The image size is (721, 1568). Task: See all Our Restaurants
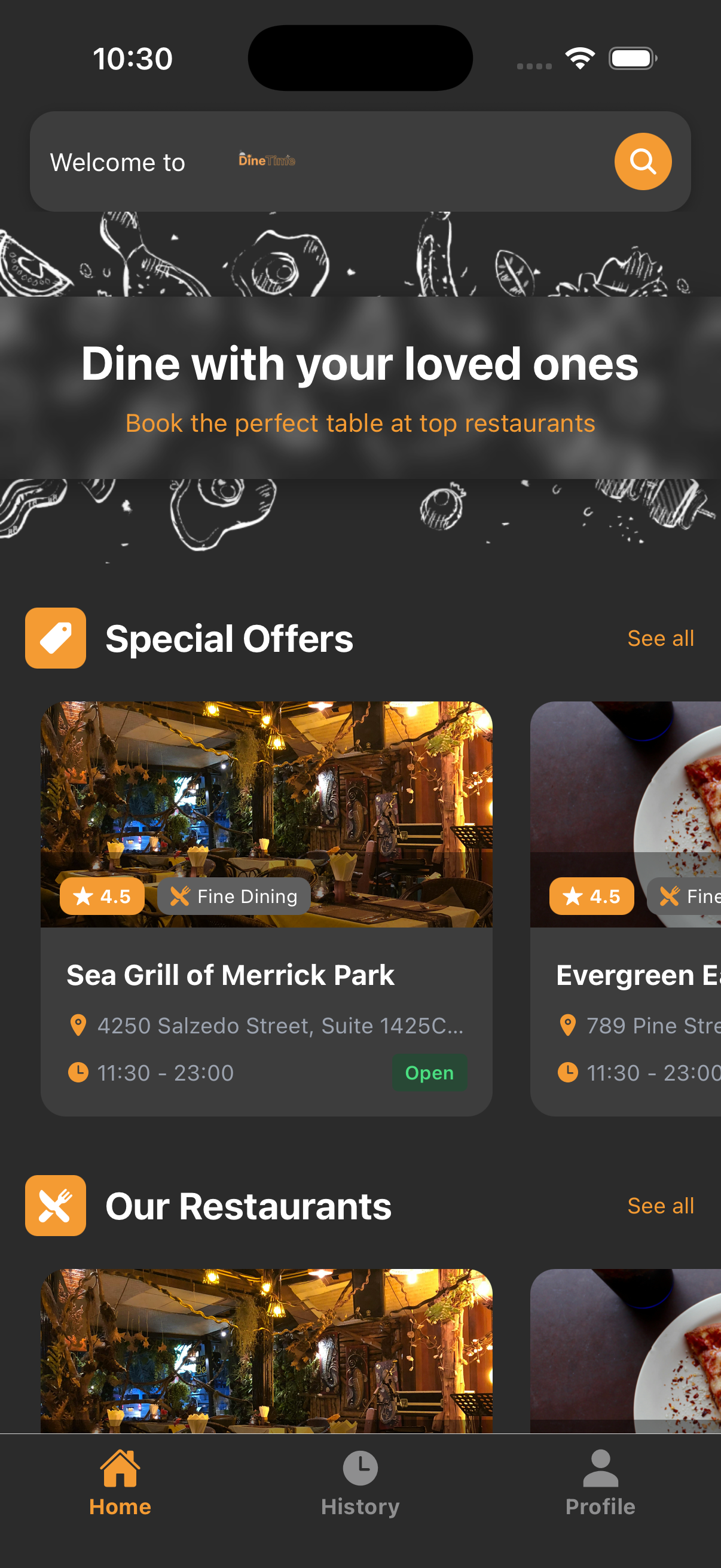660,1205
